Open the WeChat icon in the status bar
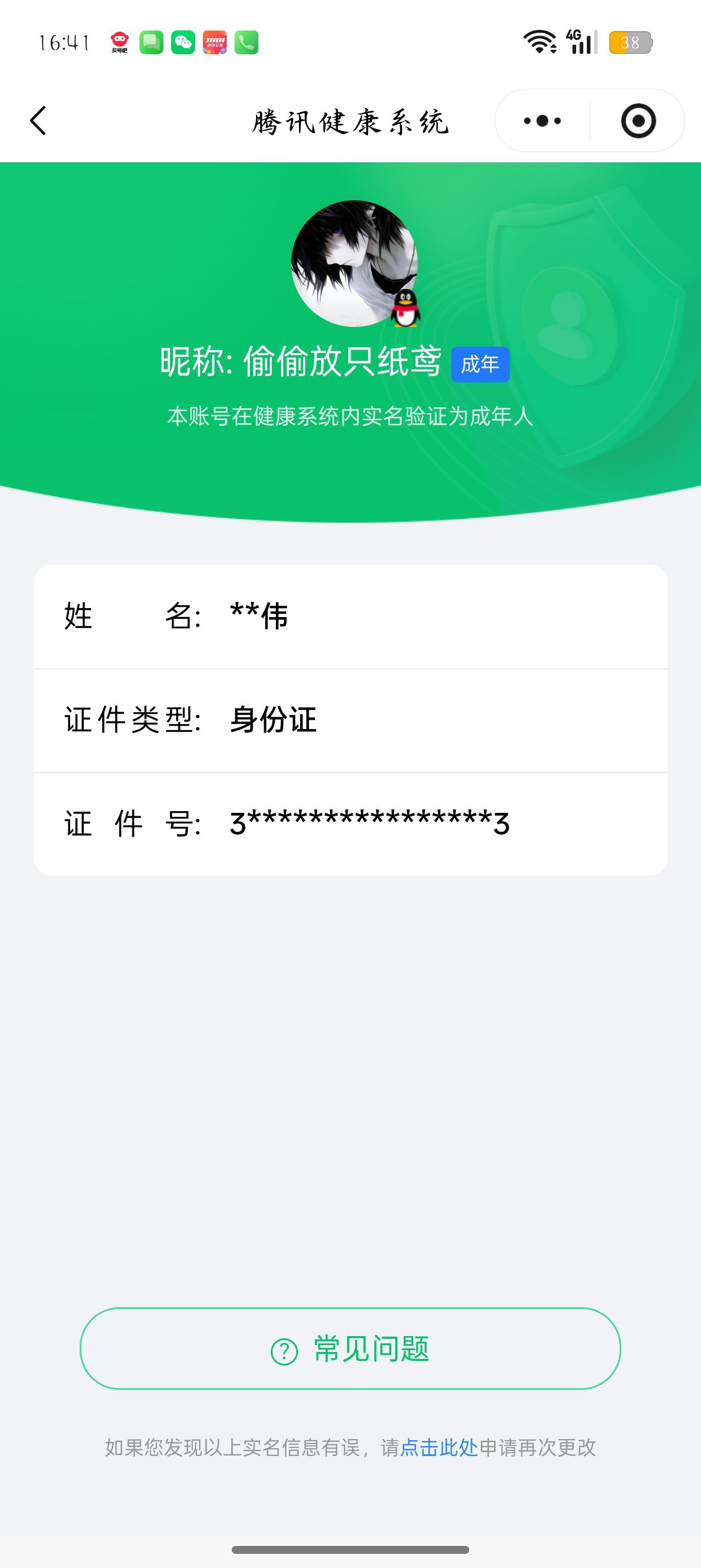Screen dimensions: 701x1568 coord(183,42)
